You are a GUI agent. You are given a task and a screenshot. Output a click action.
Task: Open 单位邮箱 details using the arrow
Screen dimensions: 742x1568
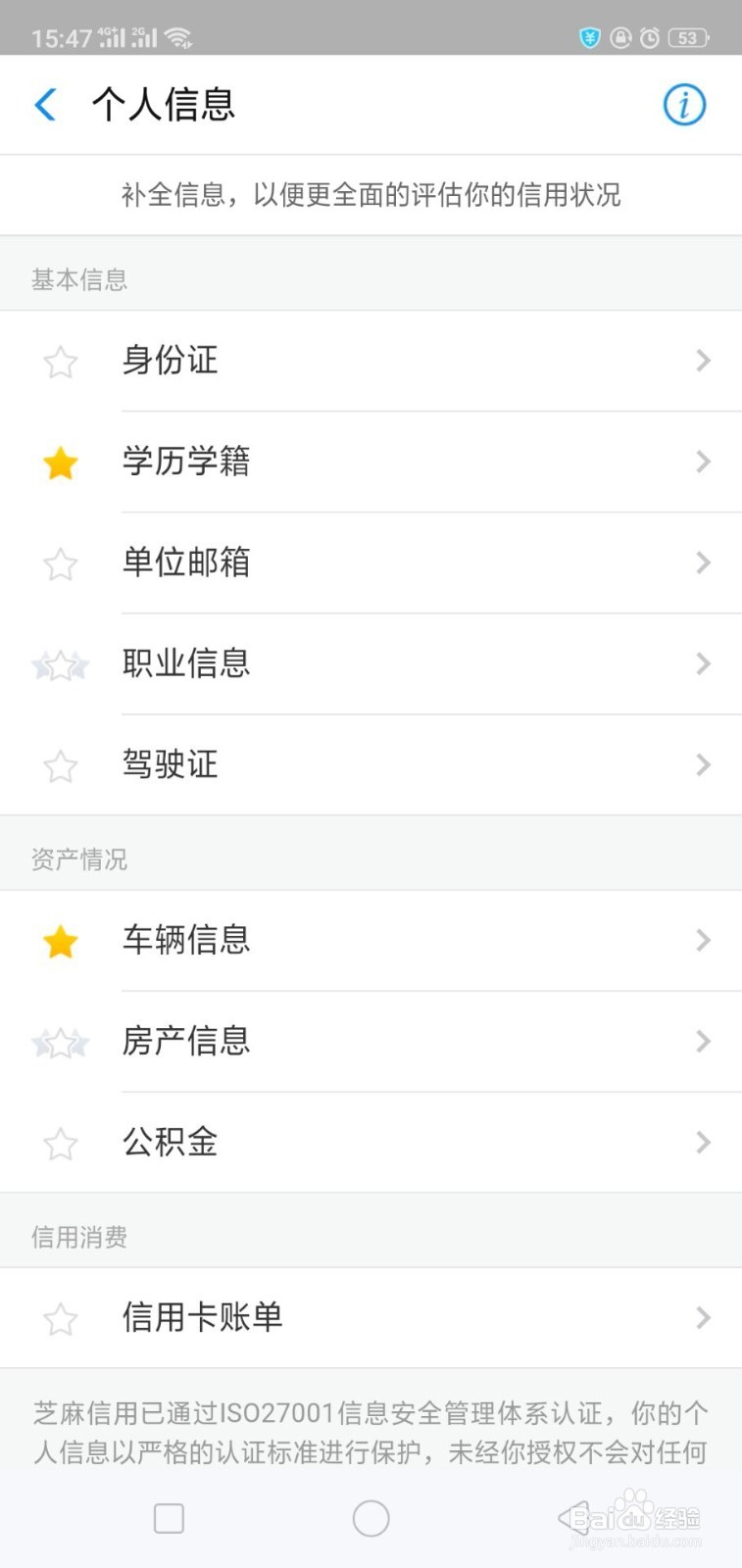point(703,563)
